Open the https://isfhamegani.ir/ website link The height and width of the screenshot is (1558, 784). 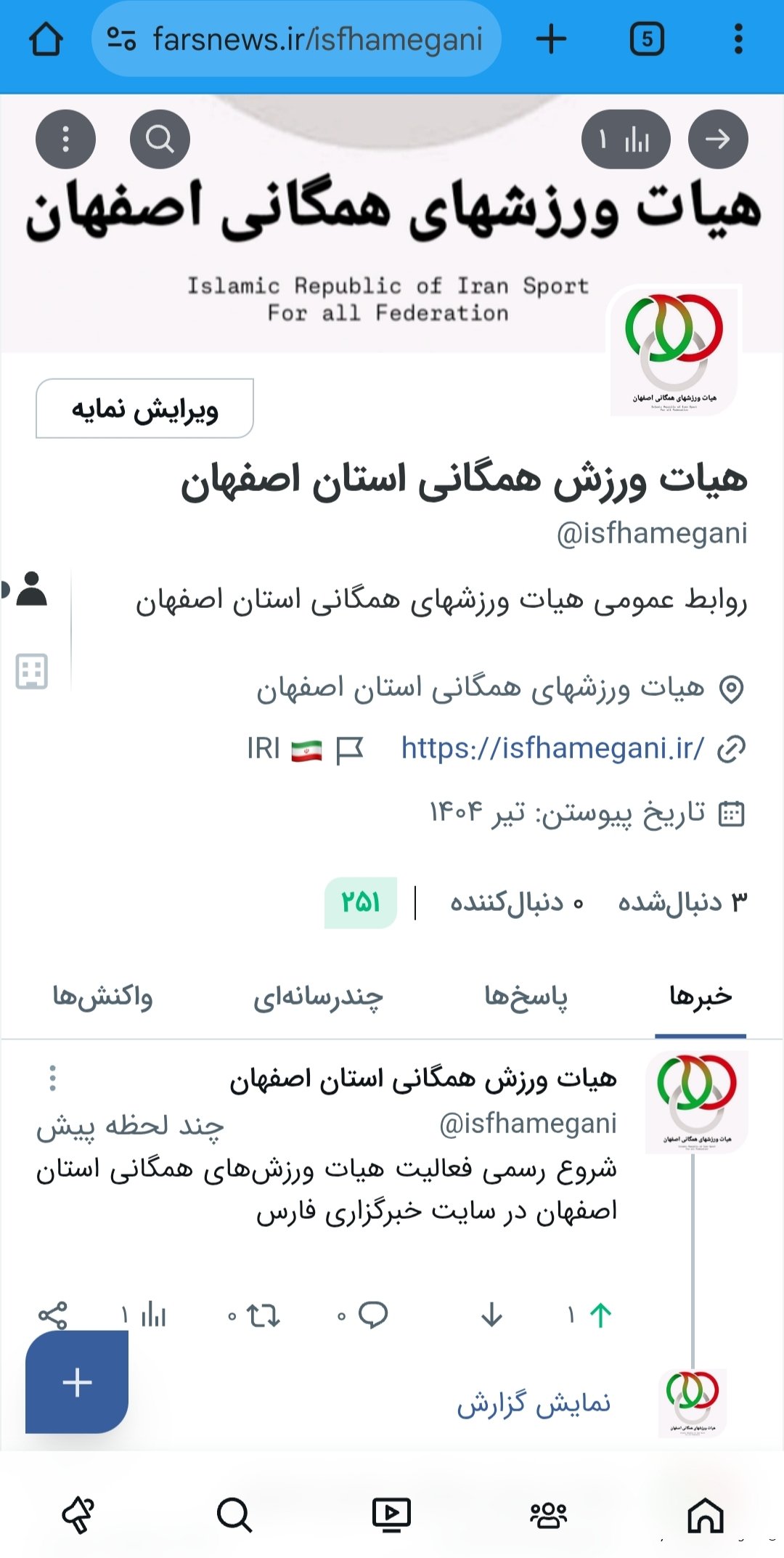[x=552, y=748]
